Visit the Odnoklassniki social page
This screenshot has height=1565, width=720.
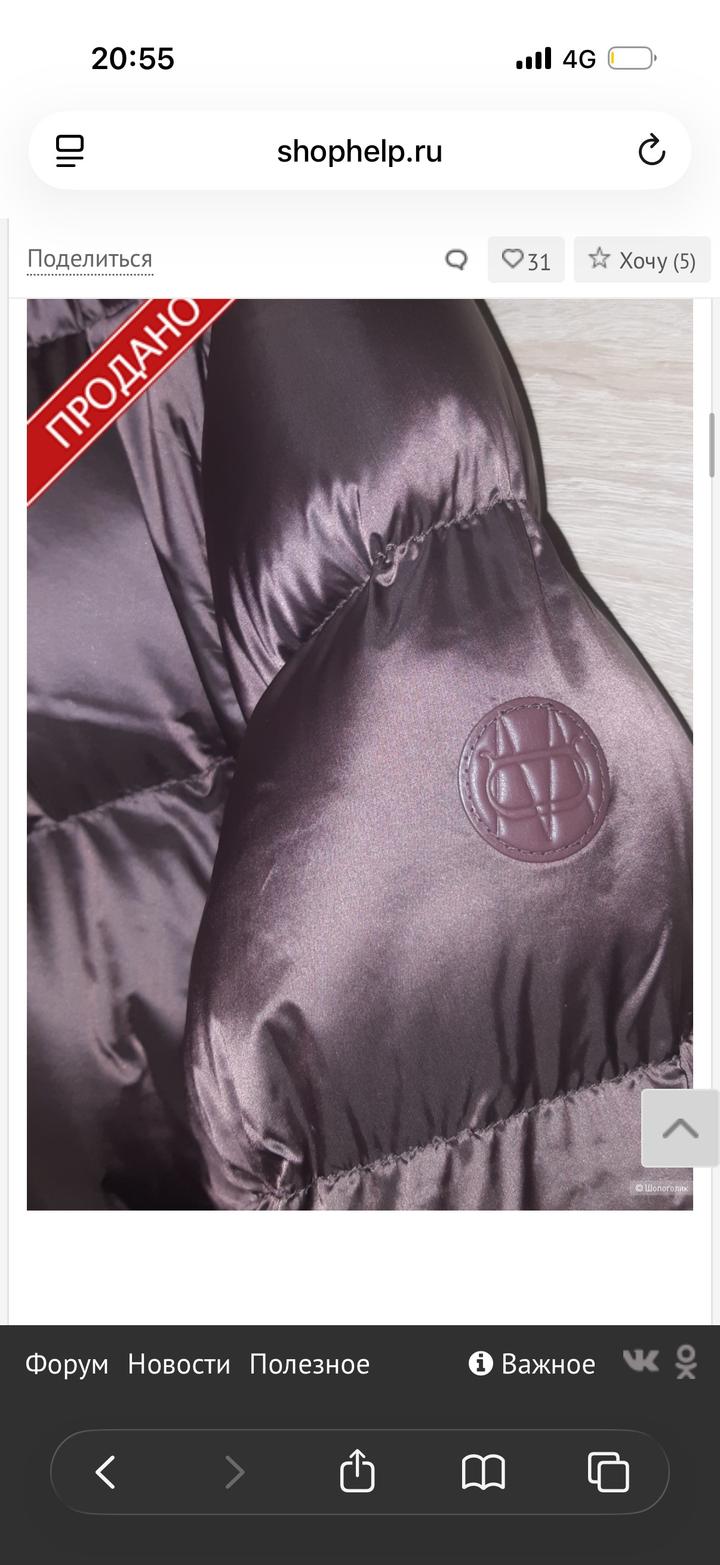(x=686, y=1362)
